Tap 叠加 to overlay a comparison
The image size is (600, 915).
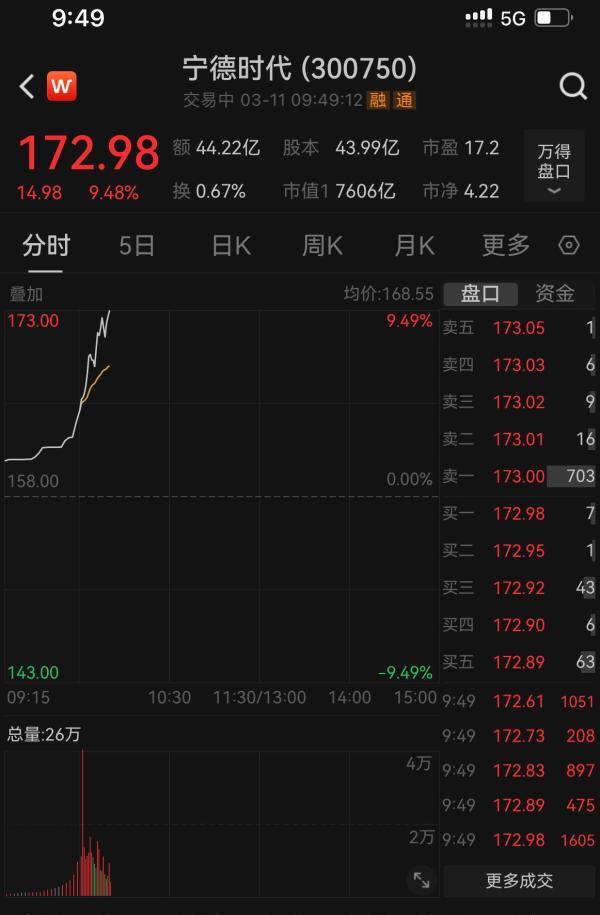pyautogui.click(x=26, y=294)
